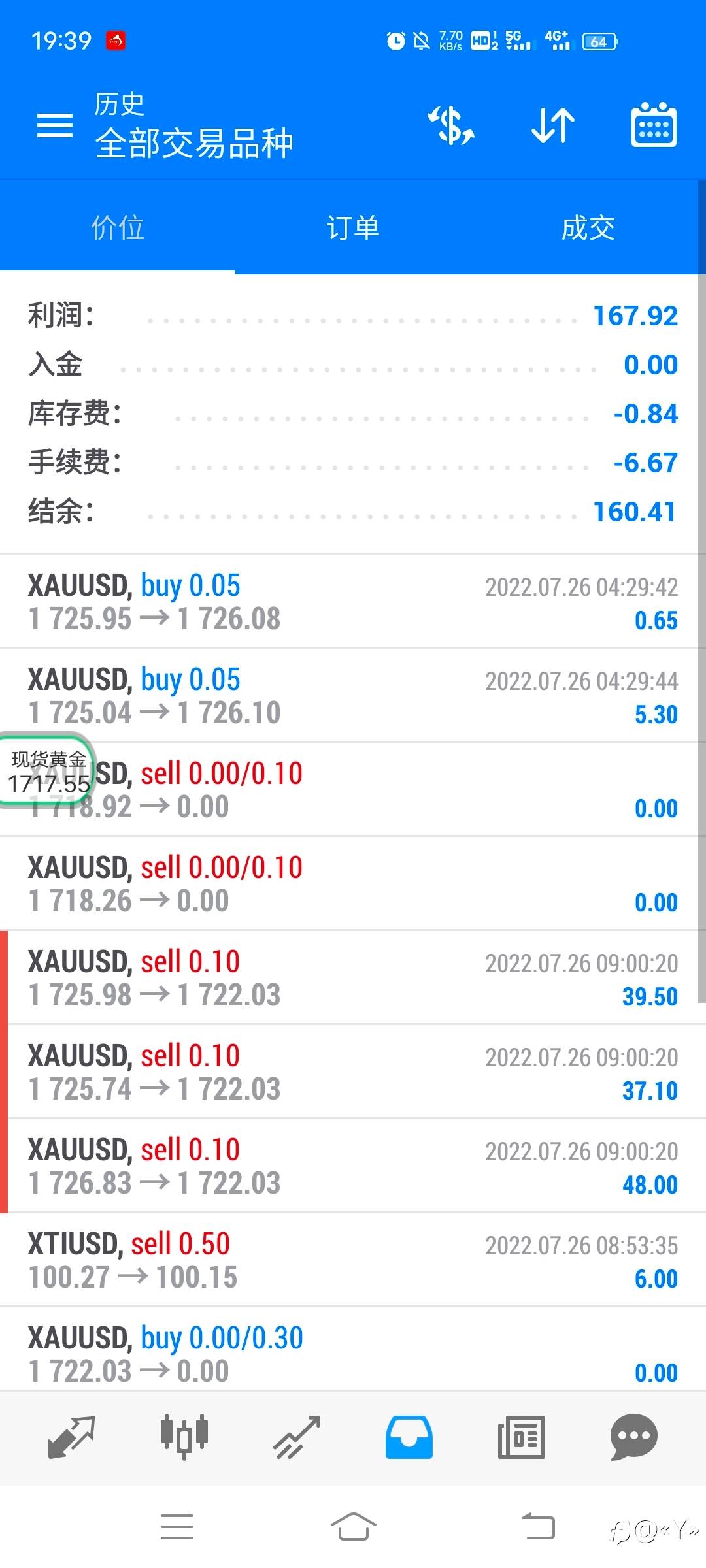Viewport: 706px width, 1568px height.
Task: Open the candlestick chart tab
Action: point(184,1437)
